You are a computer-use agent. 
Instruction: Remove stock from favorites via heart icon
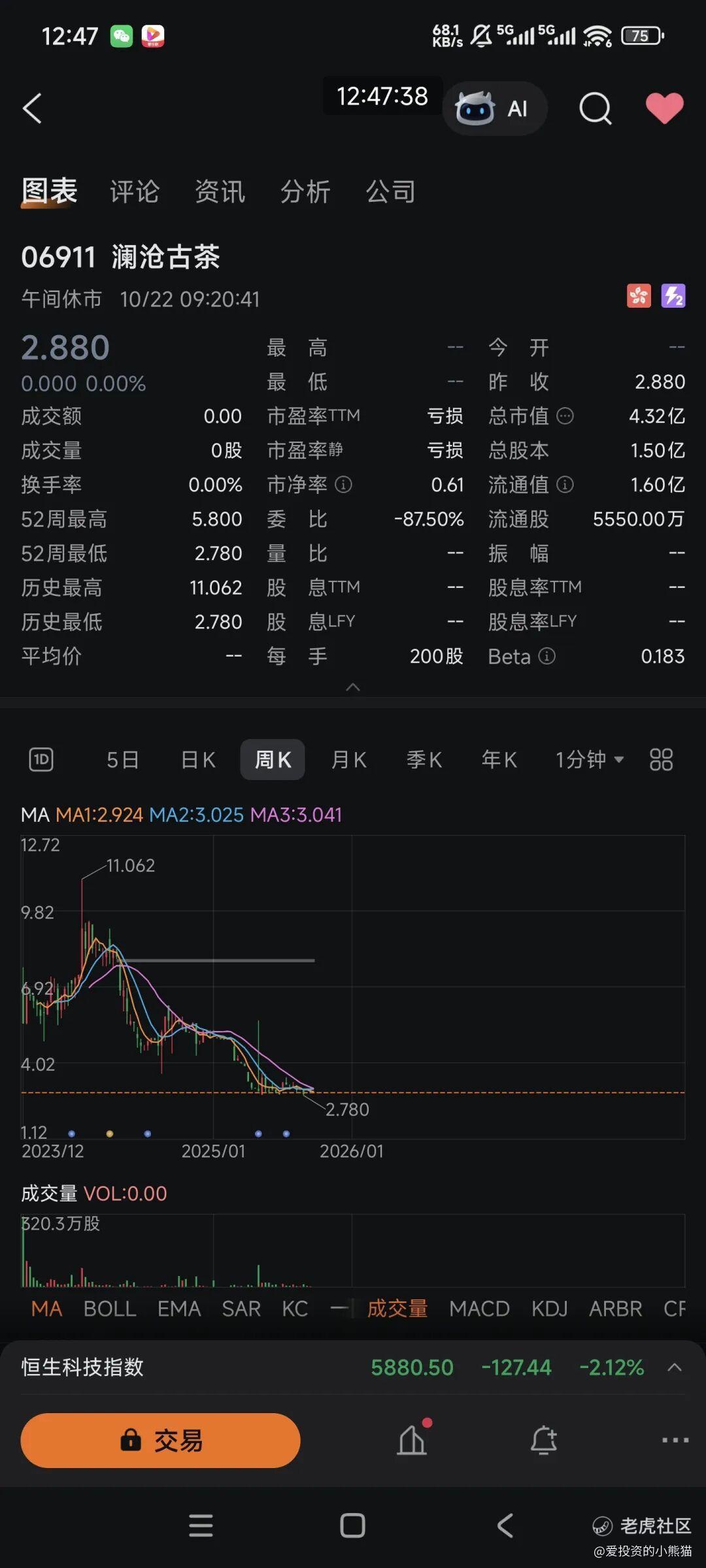click(664, 108)
